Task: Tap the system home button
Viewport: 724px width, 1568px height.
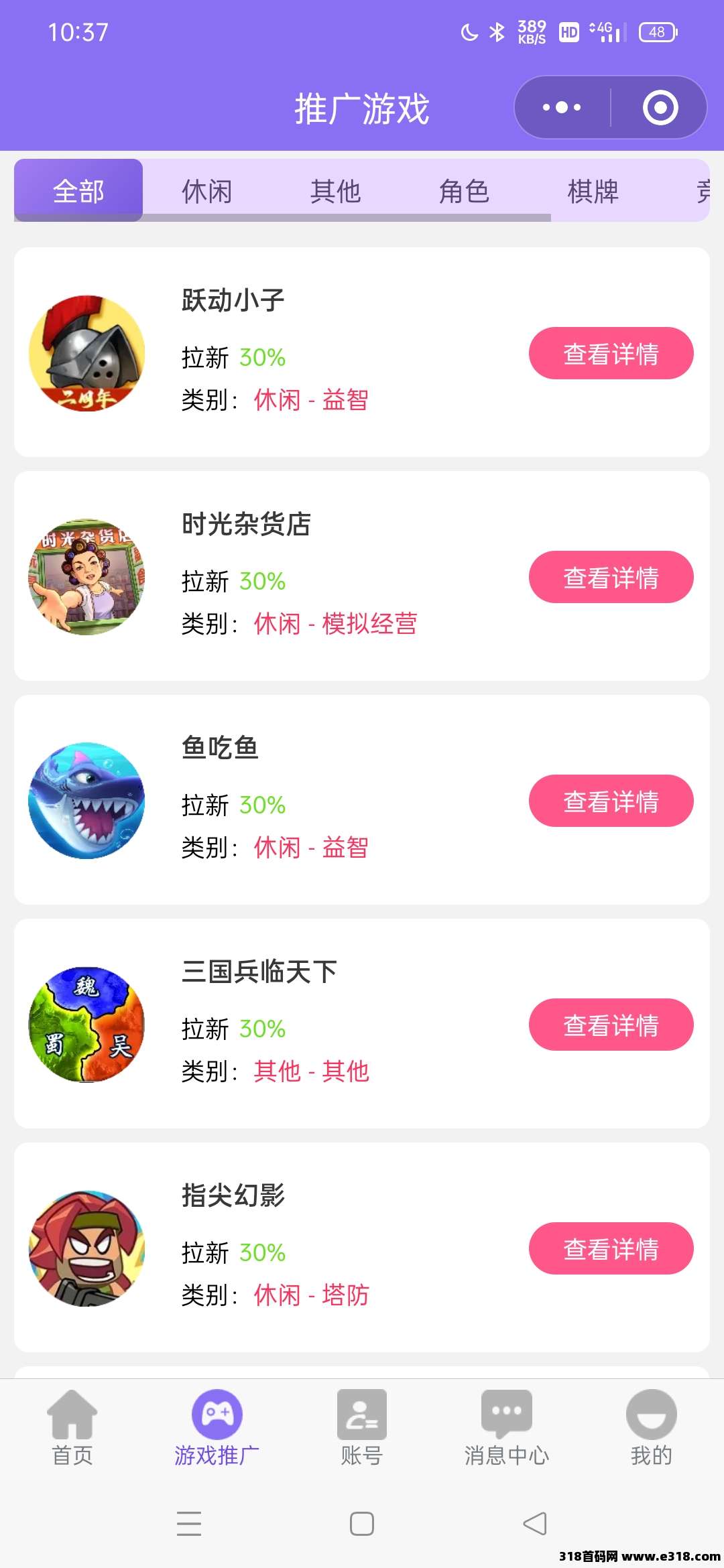Action: click(362, 1524)
